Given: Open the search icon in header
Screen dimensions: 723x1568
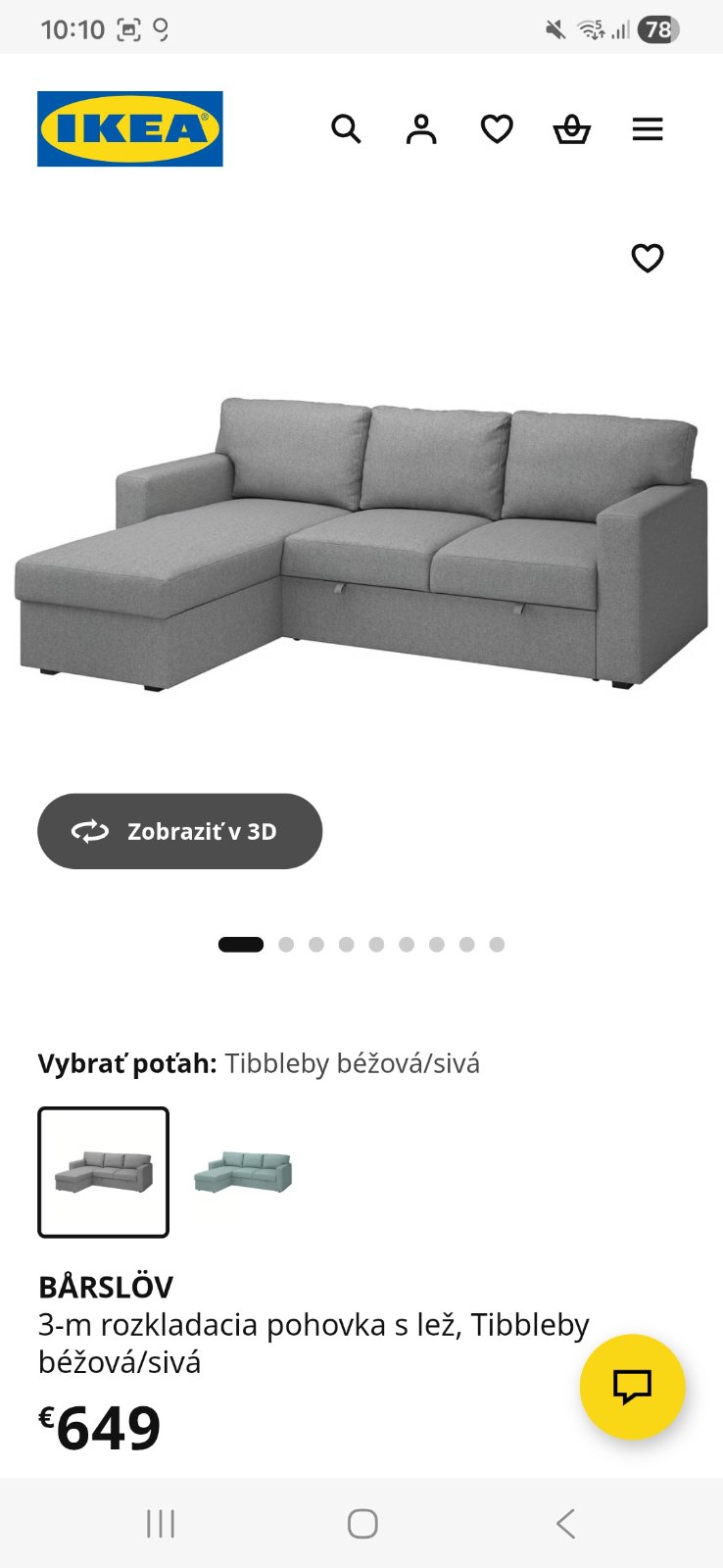Looking at the screenshot, I should pos(346,129).
